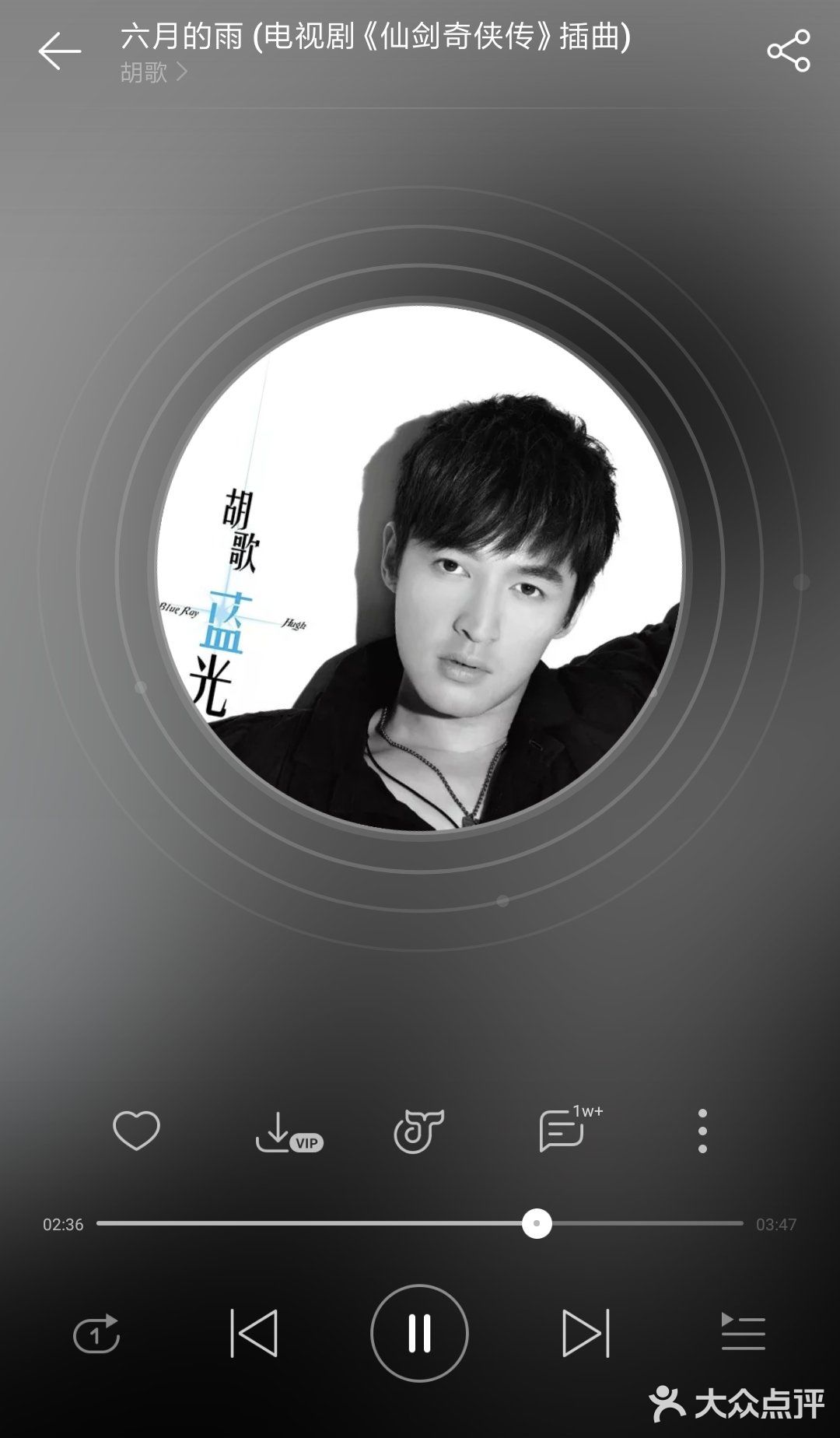This screenshot has width=840, height=1438.
Task: Tap the album cover disc
Action: (420, 568)
